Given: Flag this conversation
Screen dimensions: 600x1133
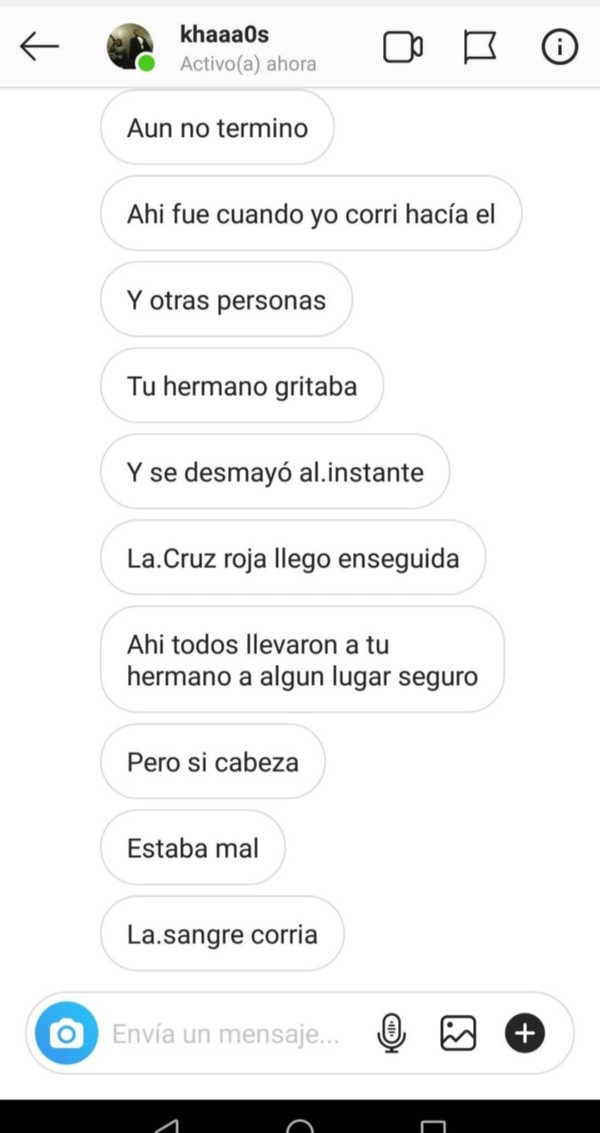Looking at the screenshot, I should coord(480,47).
